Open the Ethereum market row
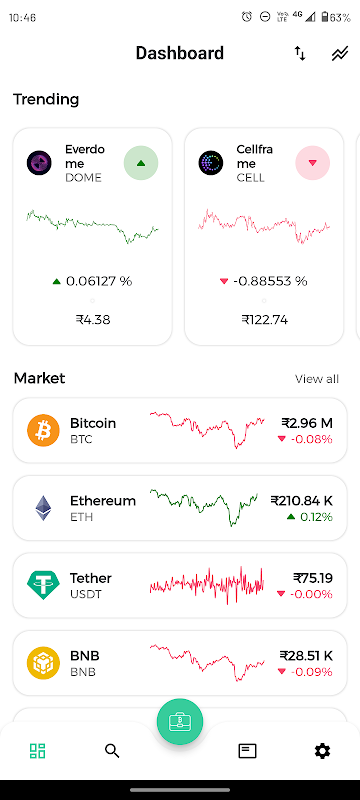The width and height of the screenshot is (360, 800). 180,508
